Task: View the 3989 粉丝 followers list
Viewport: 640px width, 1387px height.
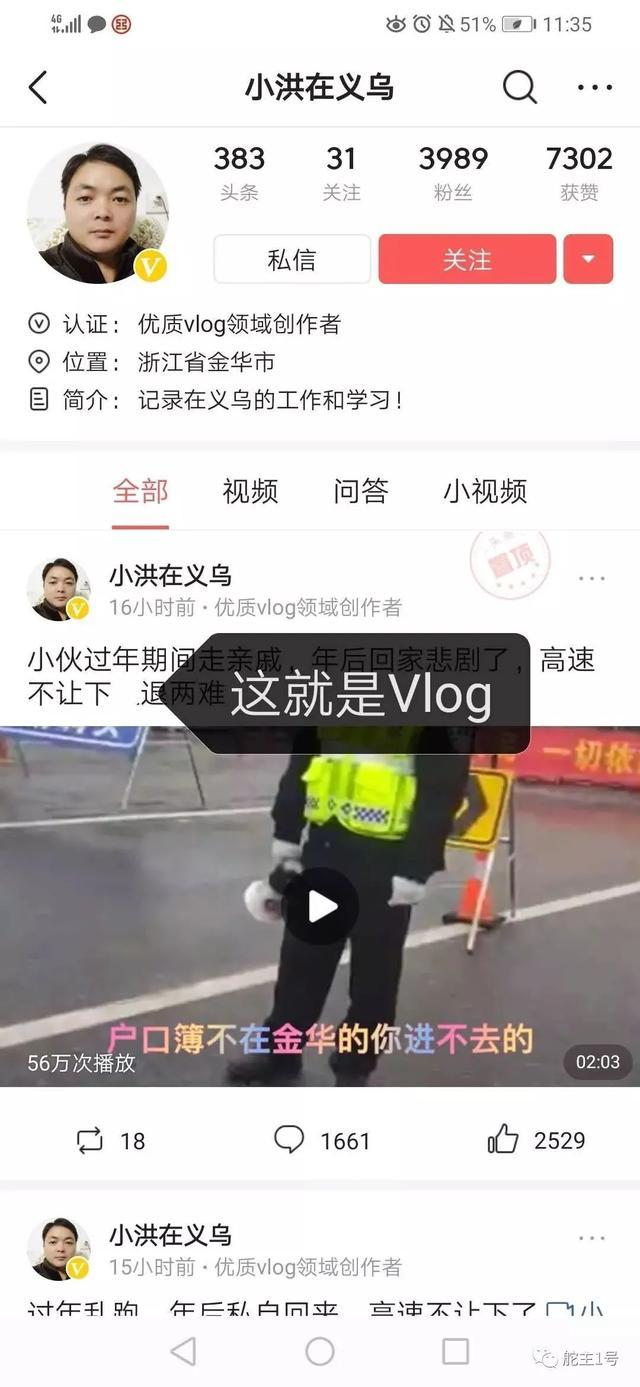Action: (453, 172)
